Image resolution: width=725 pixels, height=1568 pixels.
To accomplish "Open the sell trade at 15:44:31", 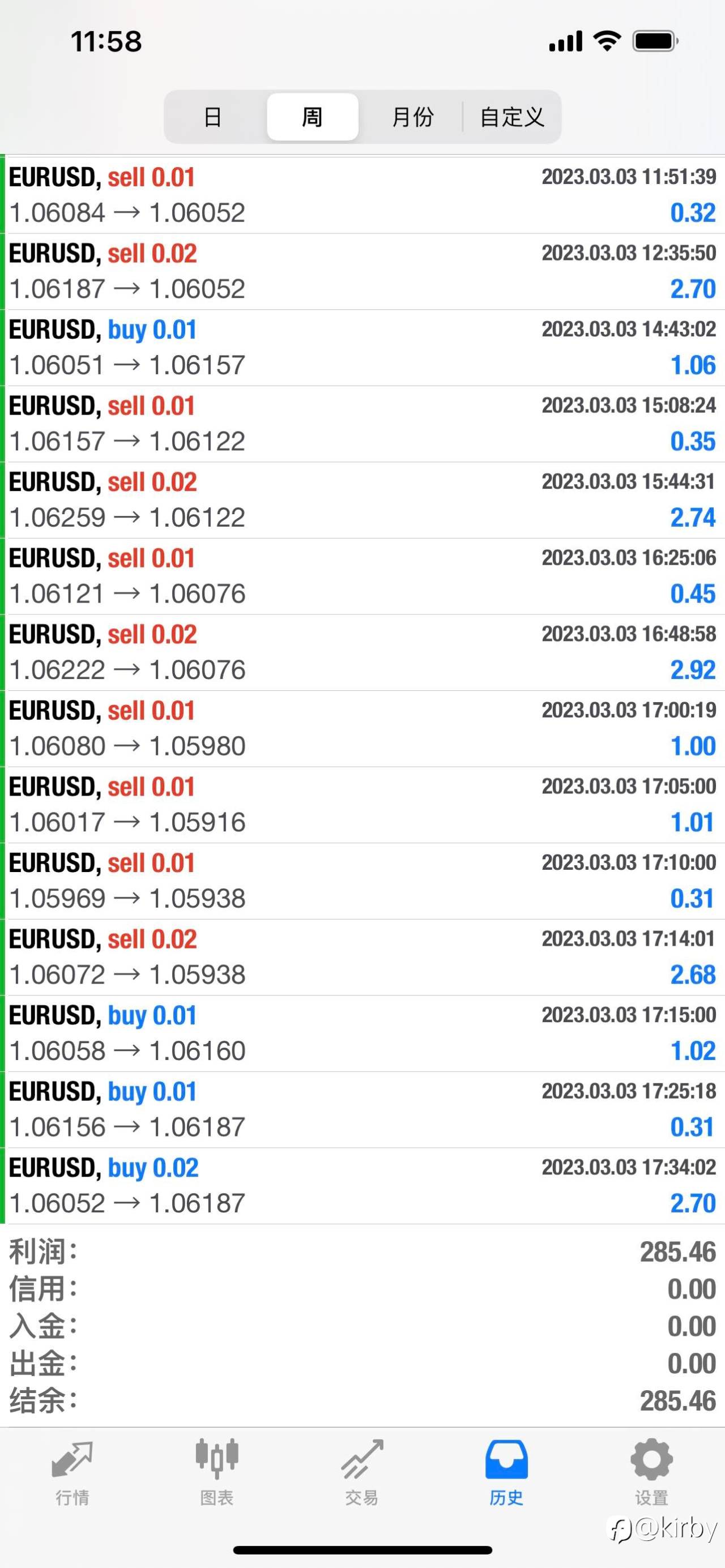I will tap(364, 501).
